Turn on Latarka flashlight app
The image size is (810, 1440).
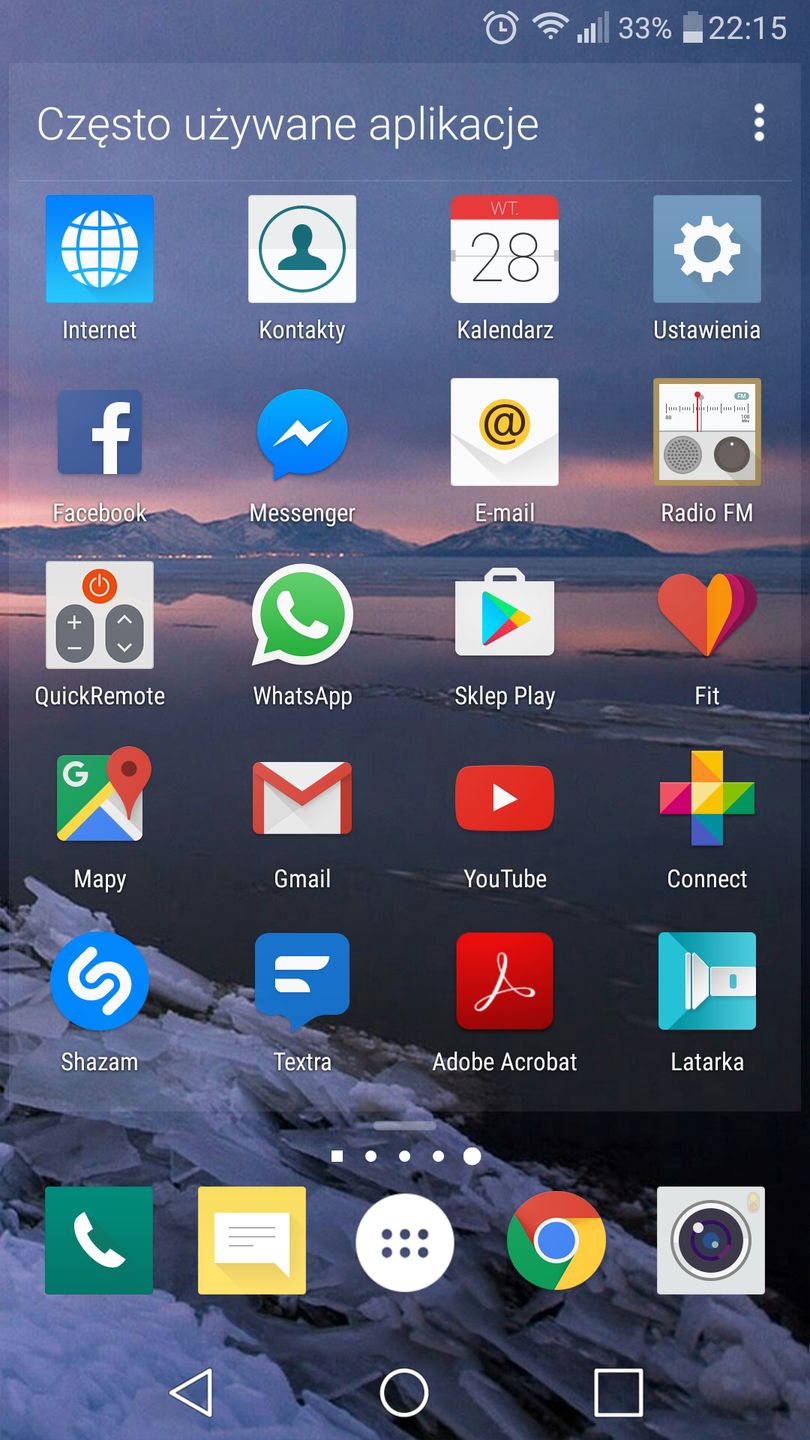(x=707, y=981)
